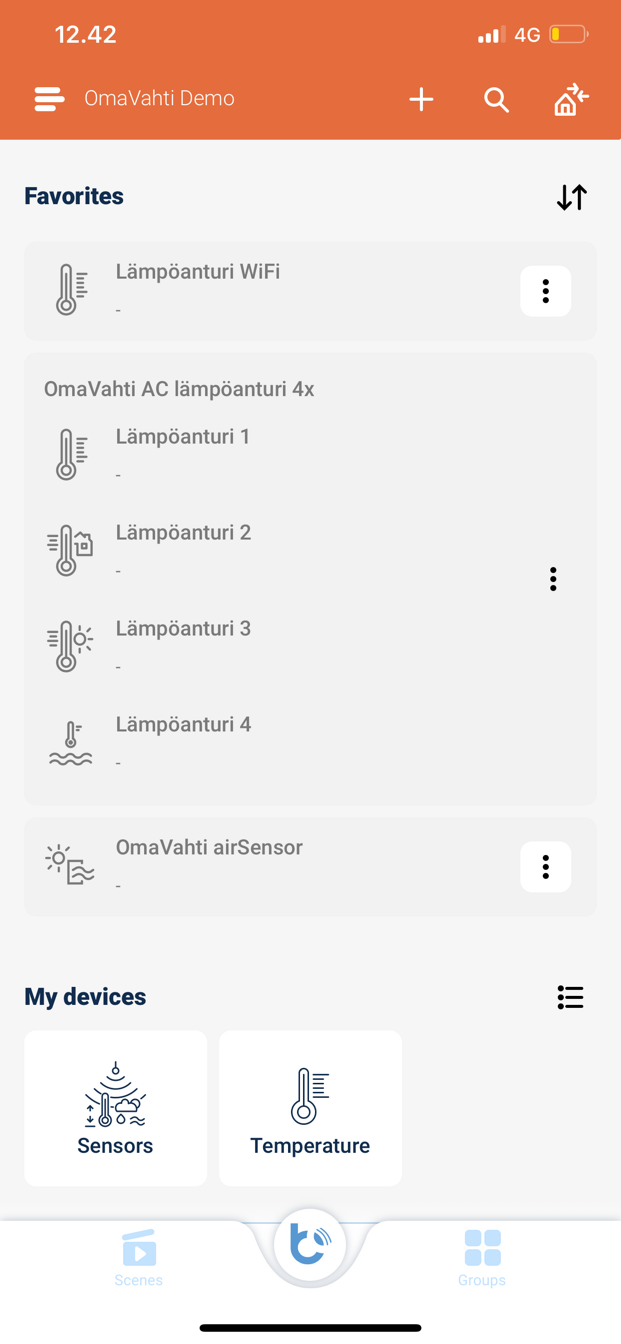Open the options menu for OmaVahti airSensor
This screenshot has height=1344, width=621.
point(546,867)
